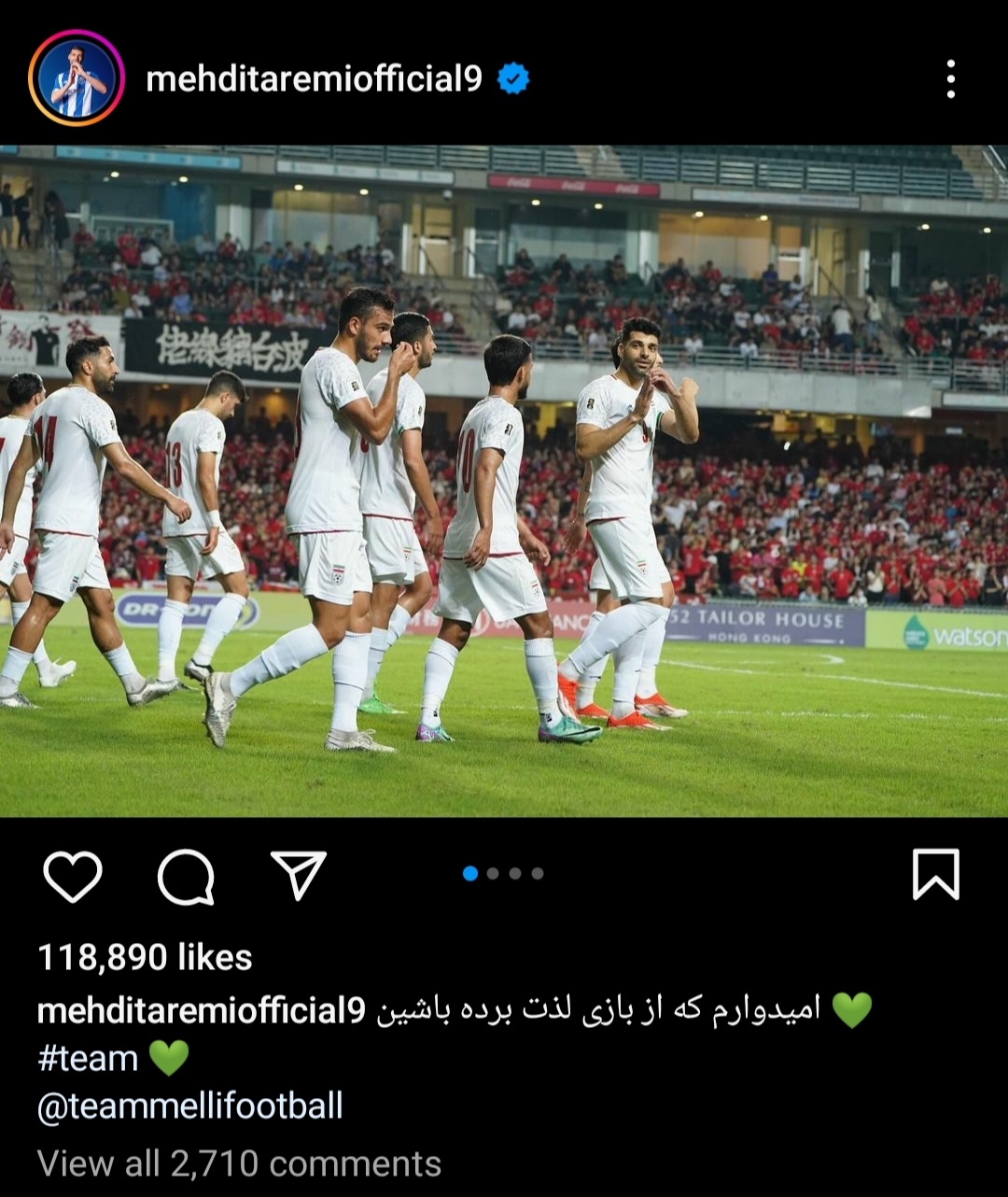
Task: Select the second carousel dot indicator
Action: pos(493,875)
